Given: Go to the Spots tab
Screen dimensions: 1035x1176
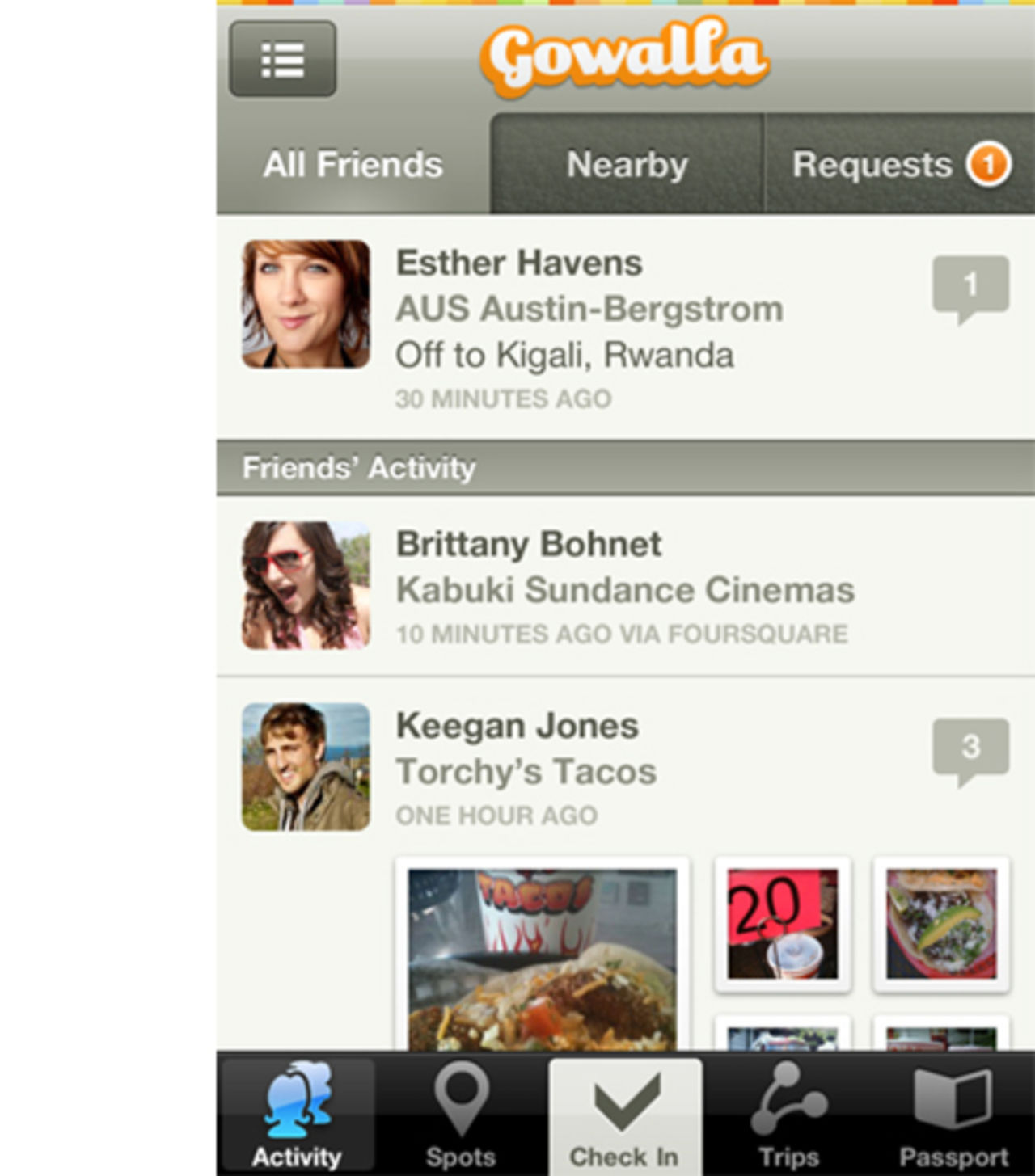Looking at the screenshot, I should [x=461, y=1115].
